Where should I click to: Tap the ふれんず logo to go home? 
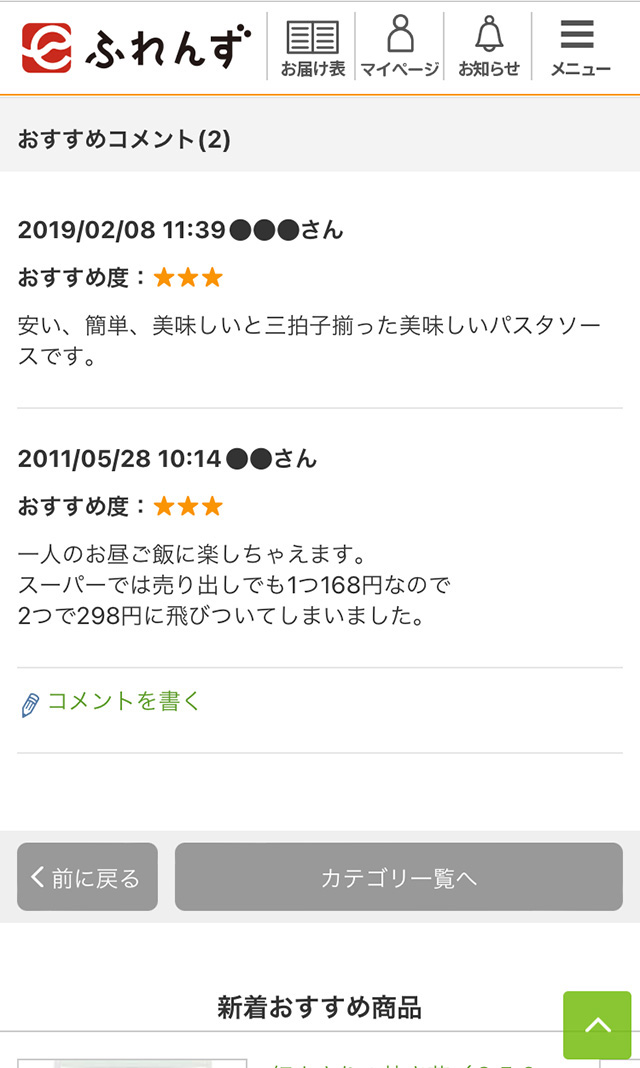(136, 47)
